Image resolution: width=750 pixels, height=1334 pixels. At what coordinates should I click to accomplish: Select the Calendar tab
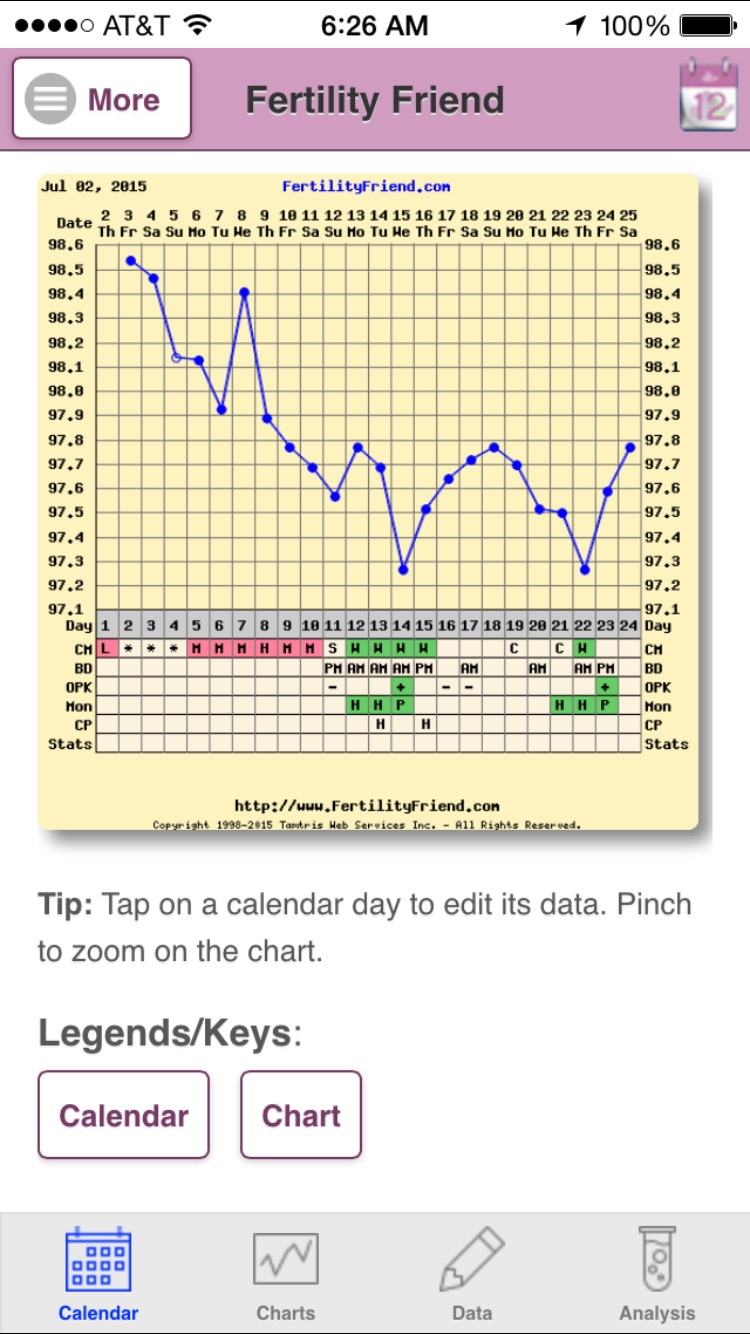click(x=98, y=1274)
